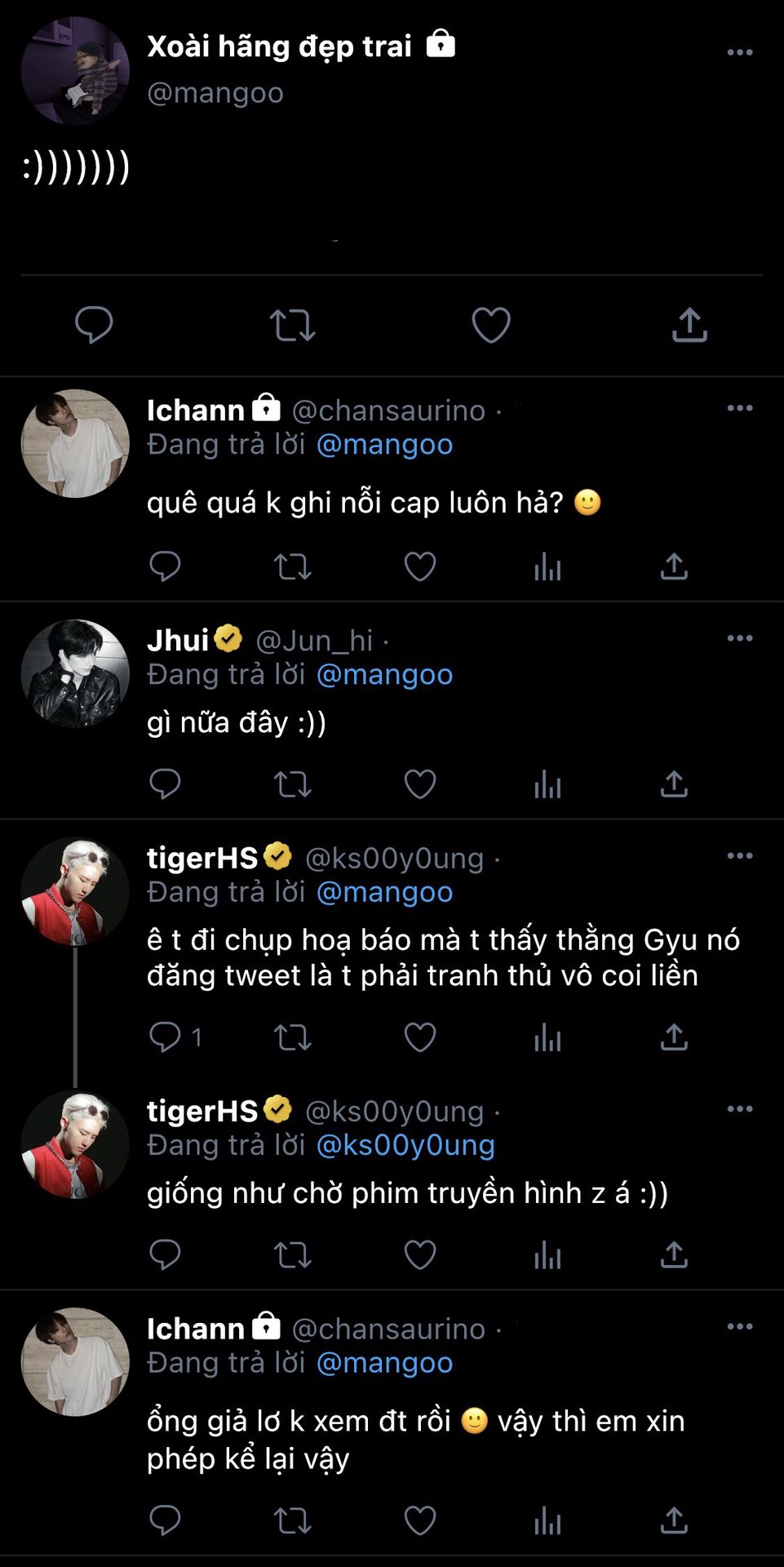784x1567 pixels.
Task: Share tigerHS's "chờ phim truyền hình" reply
Action: pyautogui.click(x=674, y=1255)
